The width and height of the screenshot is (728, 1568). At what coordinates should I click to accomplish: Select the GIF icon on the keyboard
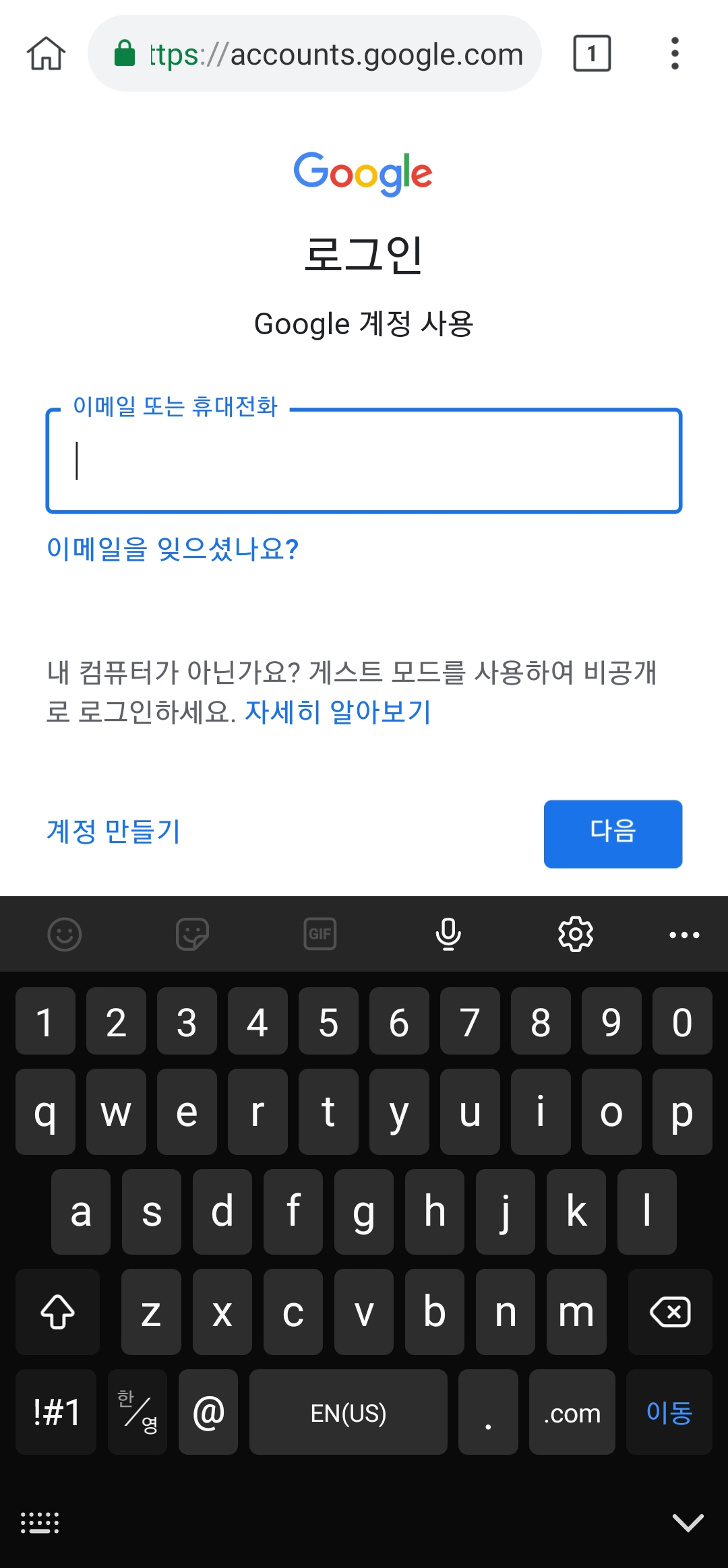320,934
